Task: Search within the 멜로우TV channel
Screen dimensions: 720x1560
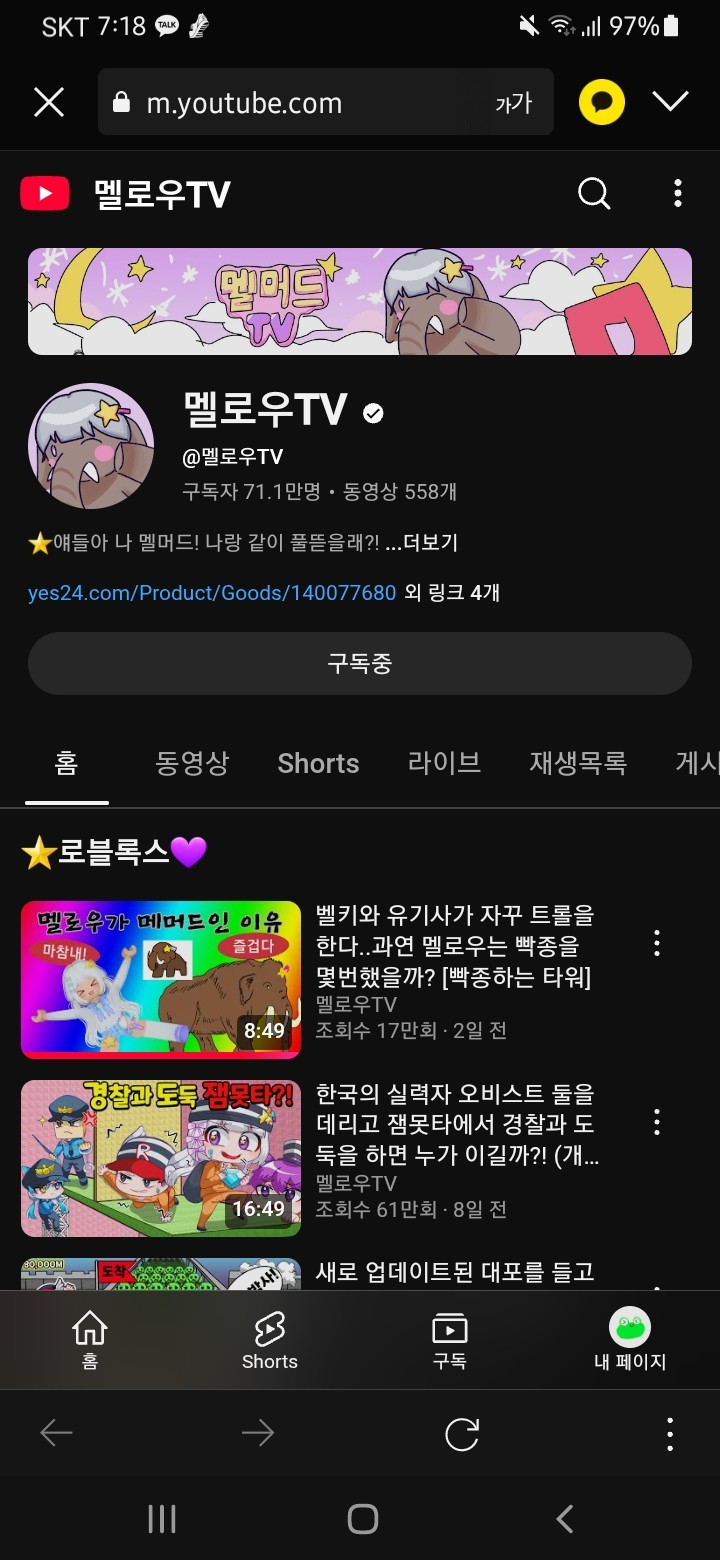Action: click(x=594, y=193)
